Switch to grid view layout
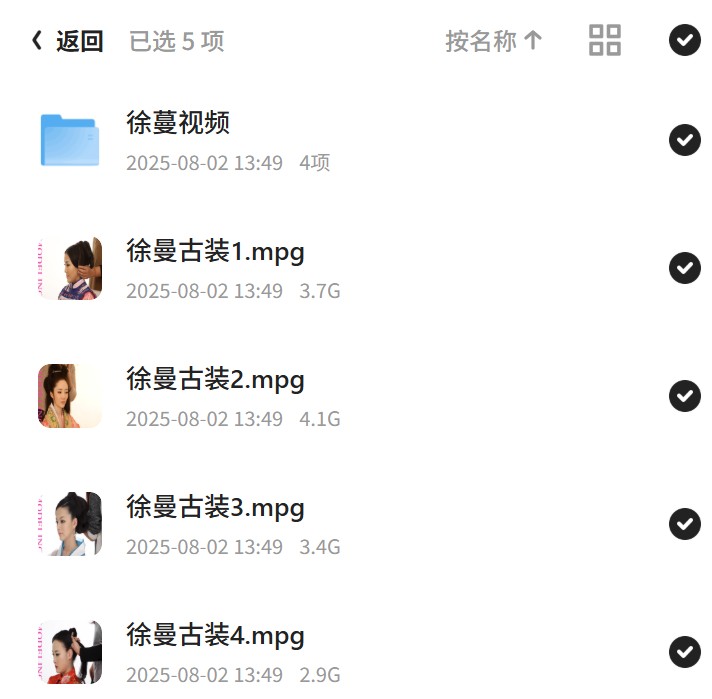This screenshot has height=699, width=712. (605, 40)
